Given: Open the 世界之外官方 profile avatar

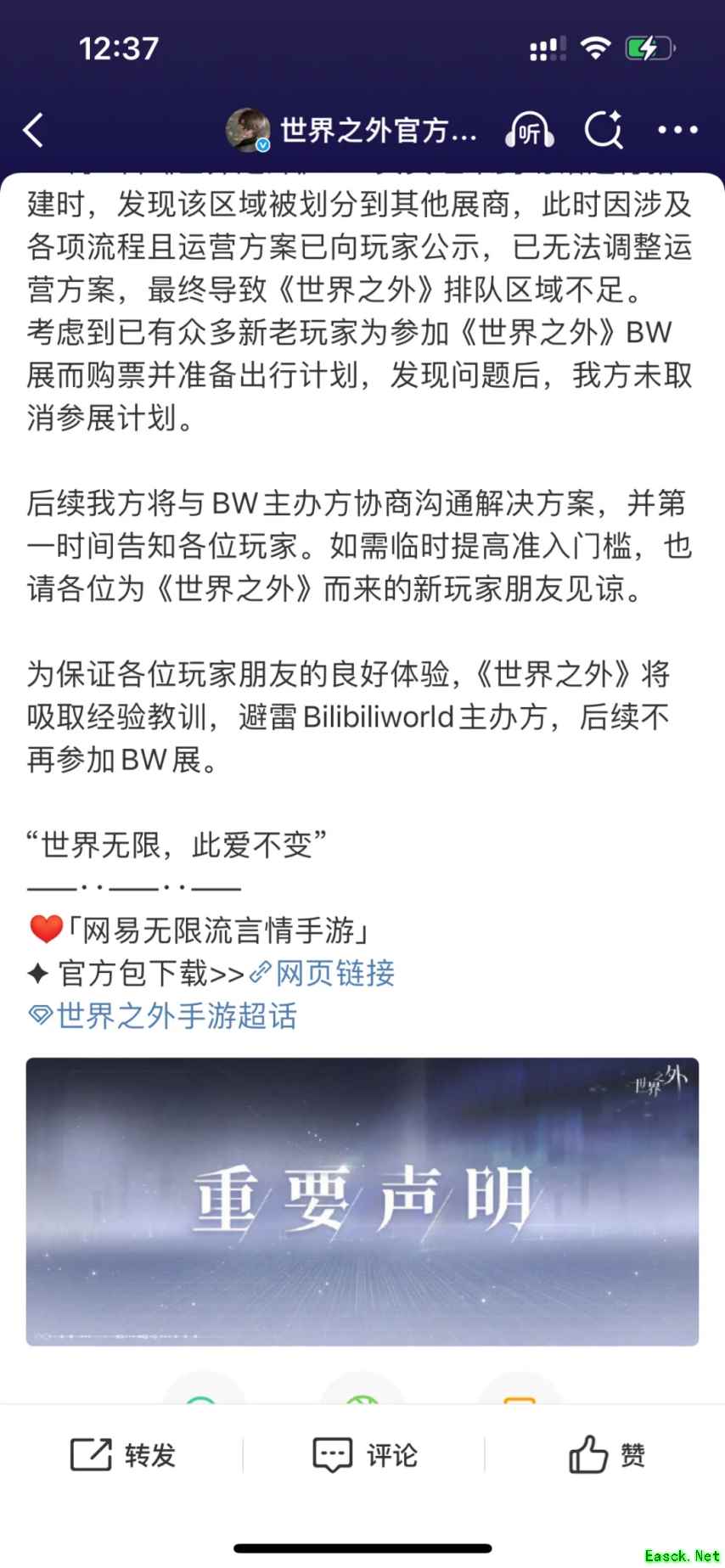Looking at the screenshot, I should coord(247,131).
